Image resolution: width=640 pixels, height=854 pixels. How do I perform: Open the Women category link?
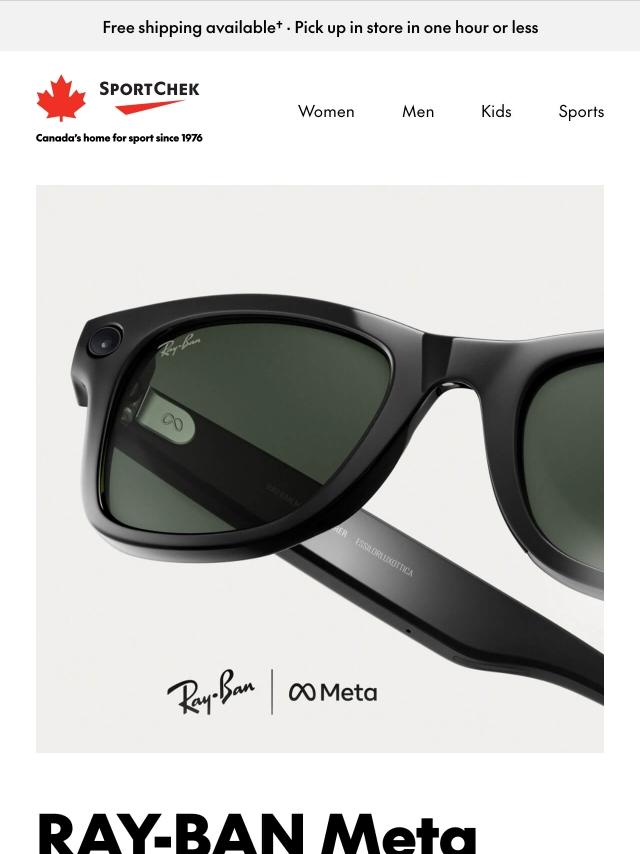[326, 111]
